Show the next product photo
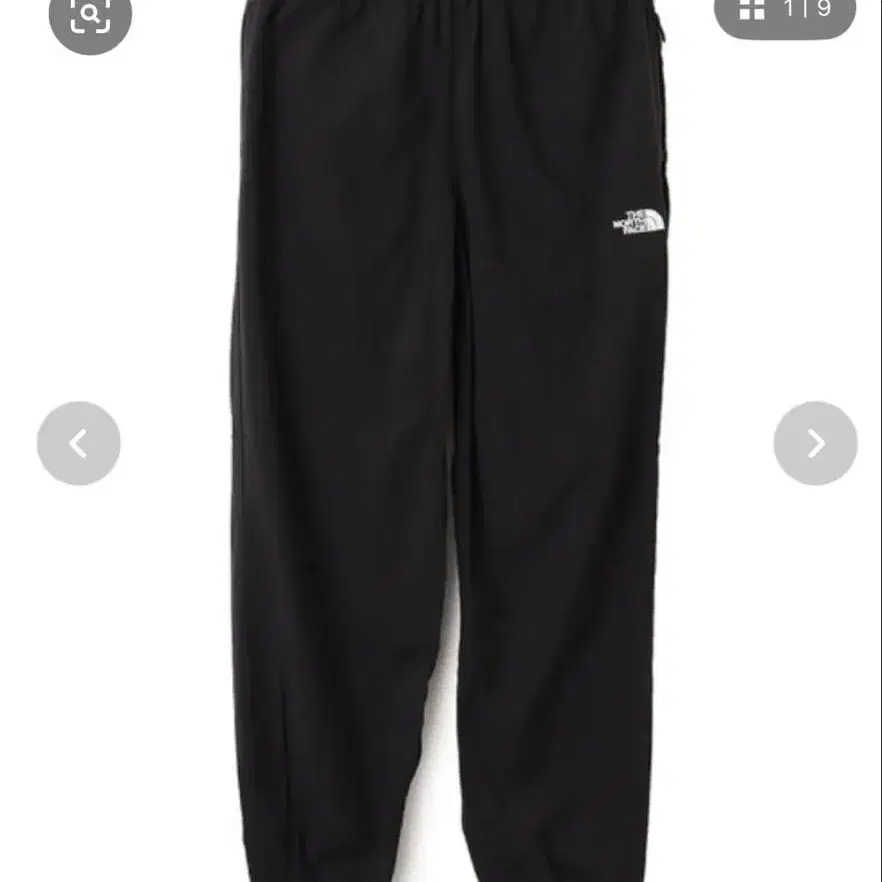882x882 pixels. pyautogui.click(x=815, y=443)
